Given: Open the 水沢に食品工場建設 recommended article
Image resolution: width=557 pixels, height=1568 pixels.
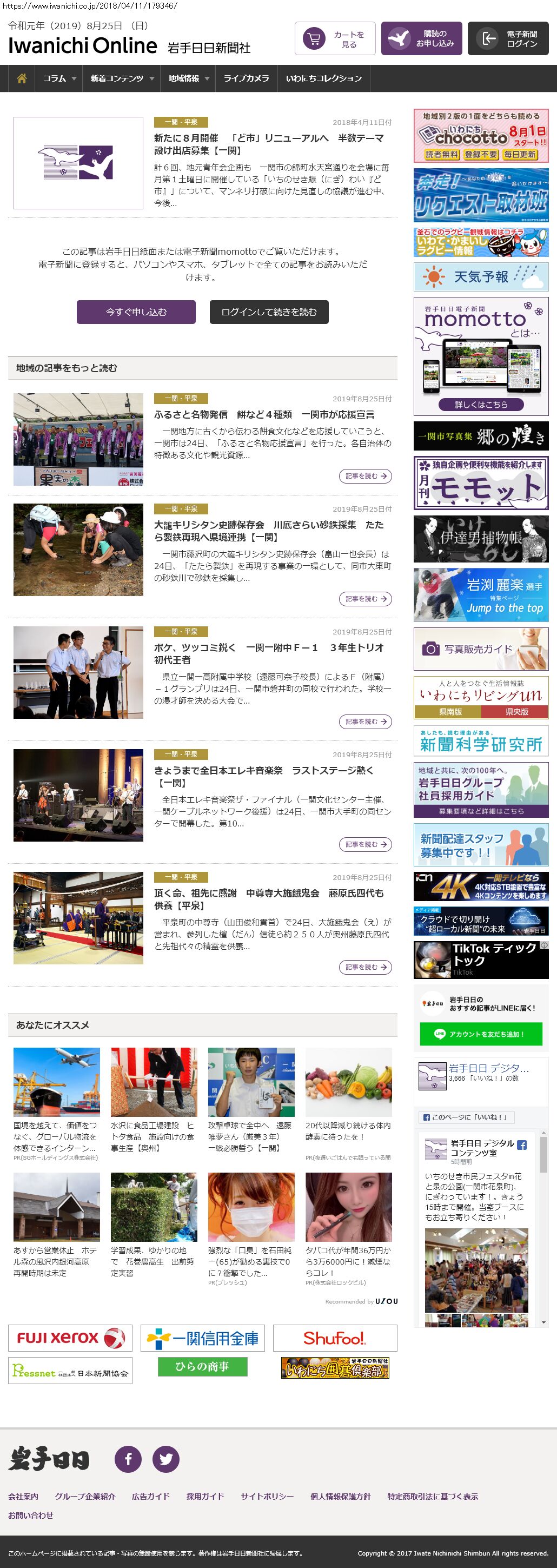Looking at the screenshot, I should (x=153, y=1136).
